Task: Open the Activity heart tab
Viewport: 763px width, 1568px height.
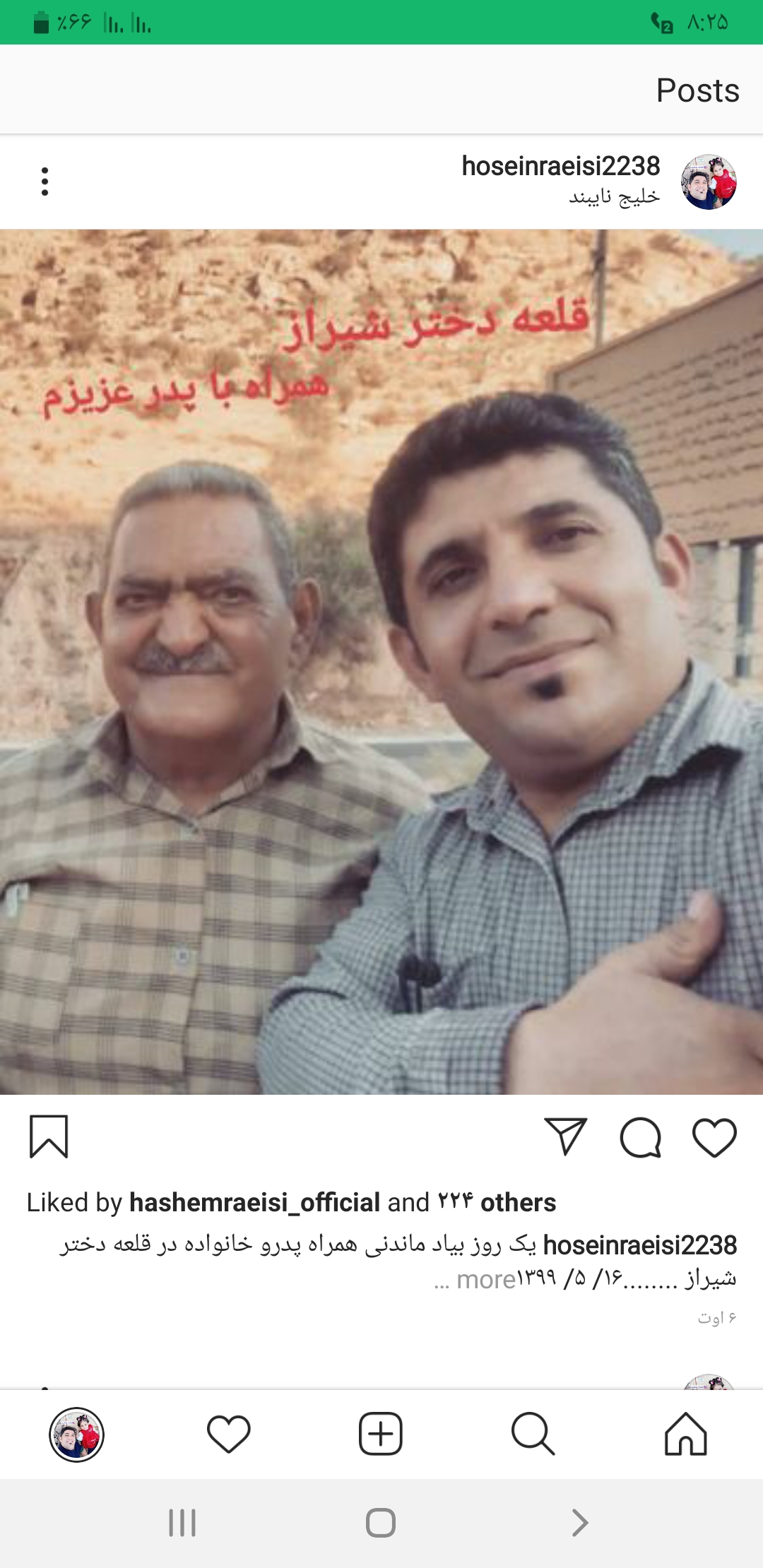Action: 228,1434
